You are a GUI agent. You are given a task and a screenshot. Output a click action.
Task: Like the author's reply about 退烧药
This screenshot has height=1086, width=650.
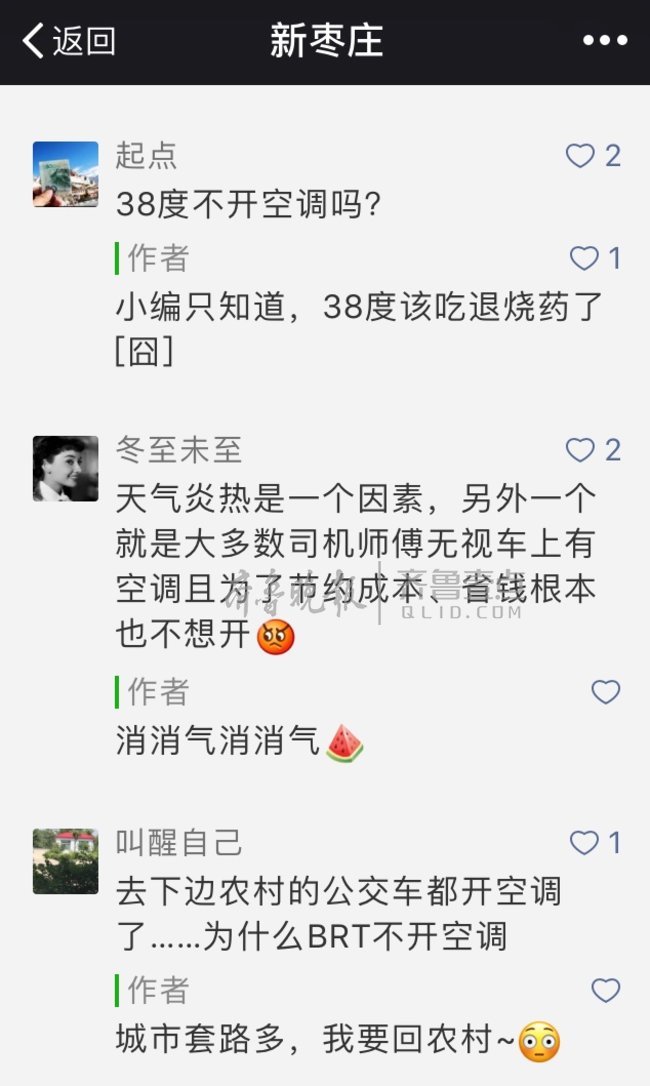tap(584, 259)
